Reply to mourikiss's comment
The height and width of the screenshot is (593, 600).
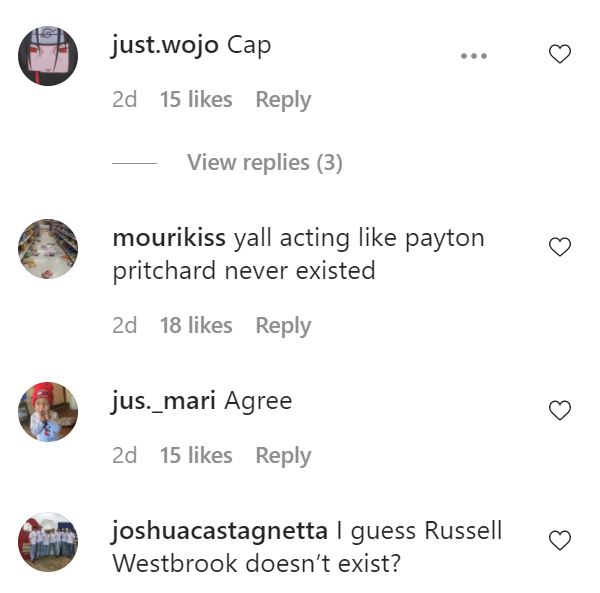pyautogui.click(x=283, y=326)
